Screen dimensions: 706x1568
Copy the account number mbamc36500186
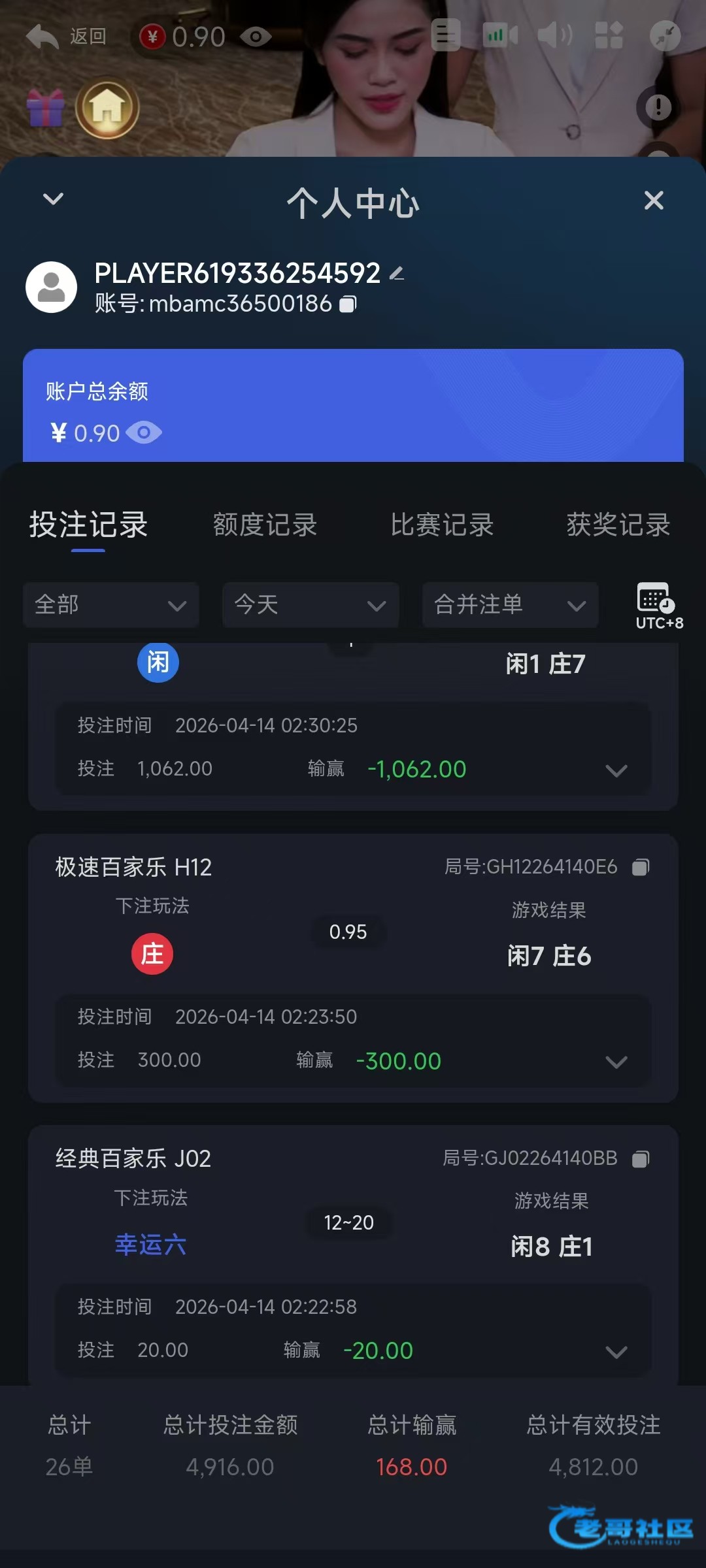(x=348, y=304)
